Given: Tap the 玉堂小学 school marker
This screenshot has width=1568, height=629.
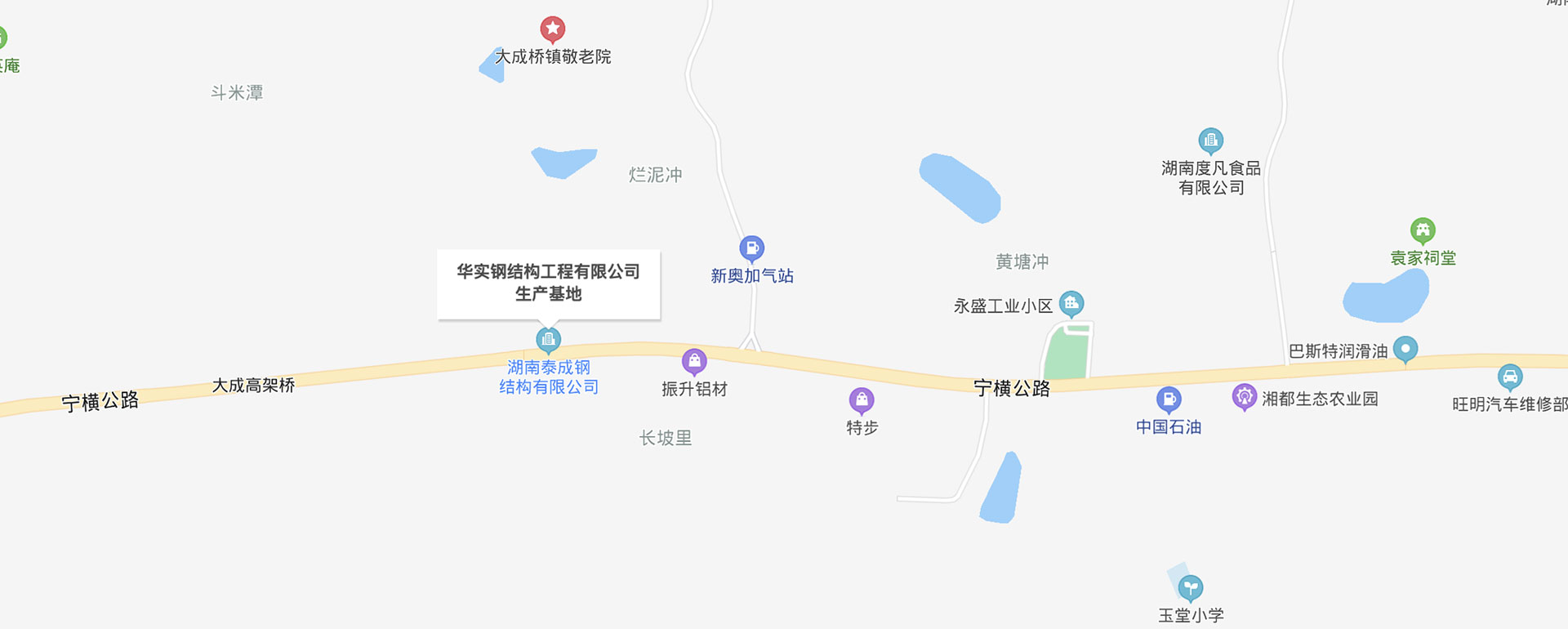Looking at the screenshot, I should (x=1191, y=587).
